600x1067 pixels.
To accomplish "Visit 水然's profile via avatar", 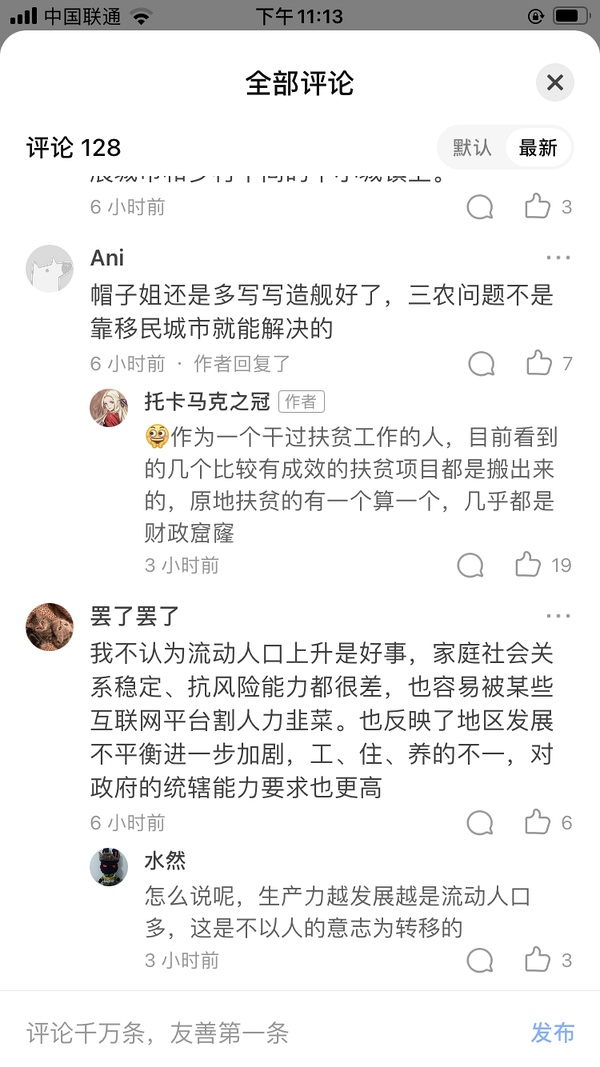I will coord(109,866).
